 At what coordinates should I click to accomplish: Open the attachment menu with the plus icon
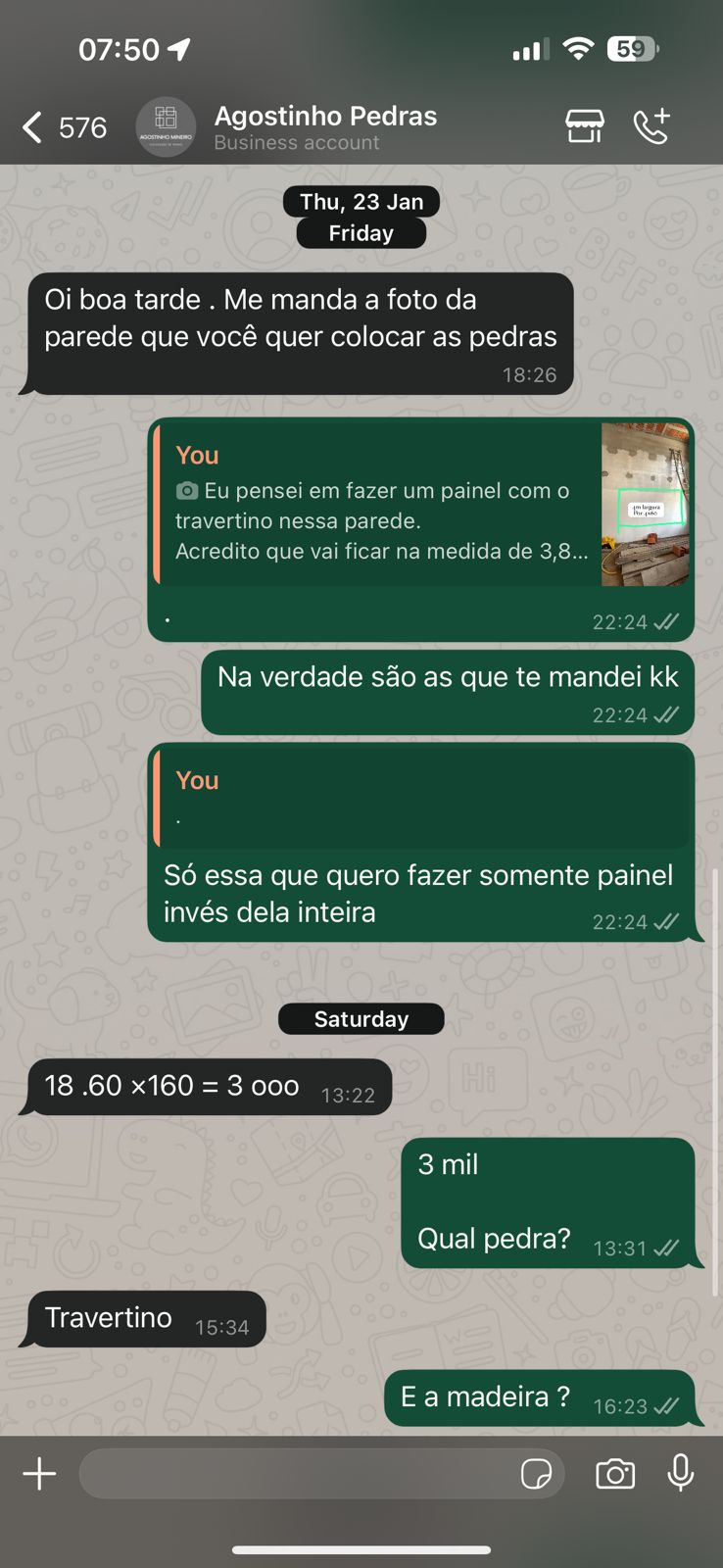[39, 1473]
